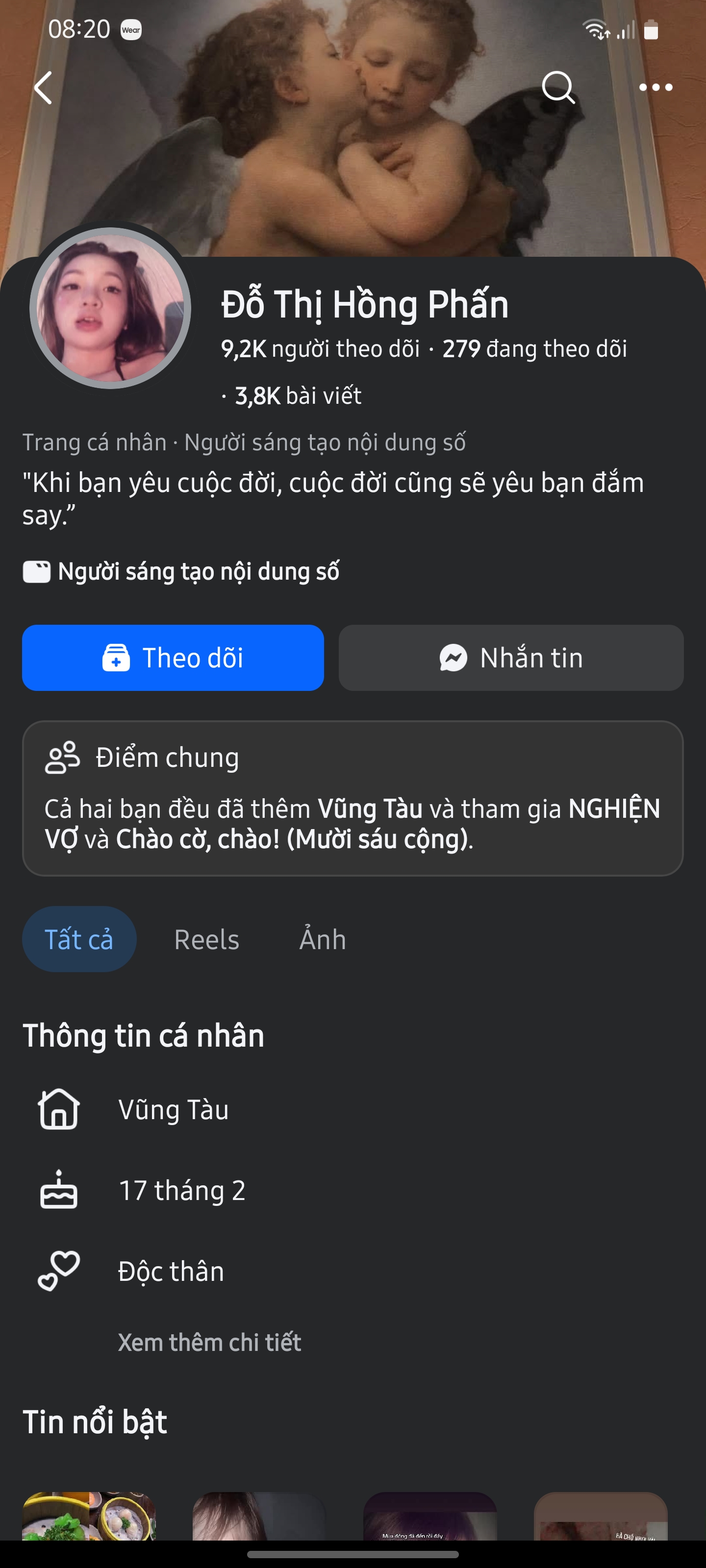This screenshot has width=706, height=1568.
Task: Switch to the Reels tab
Action: 206,939
